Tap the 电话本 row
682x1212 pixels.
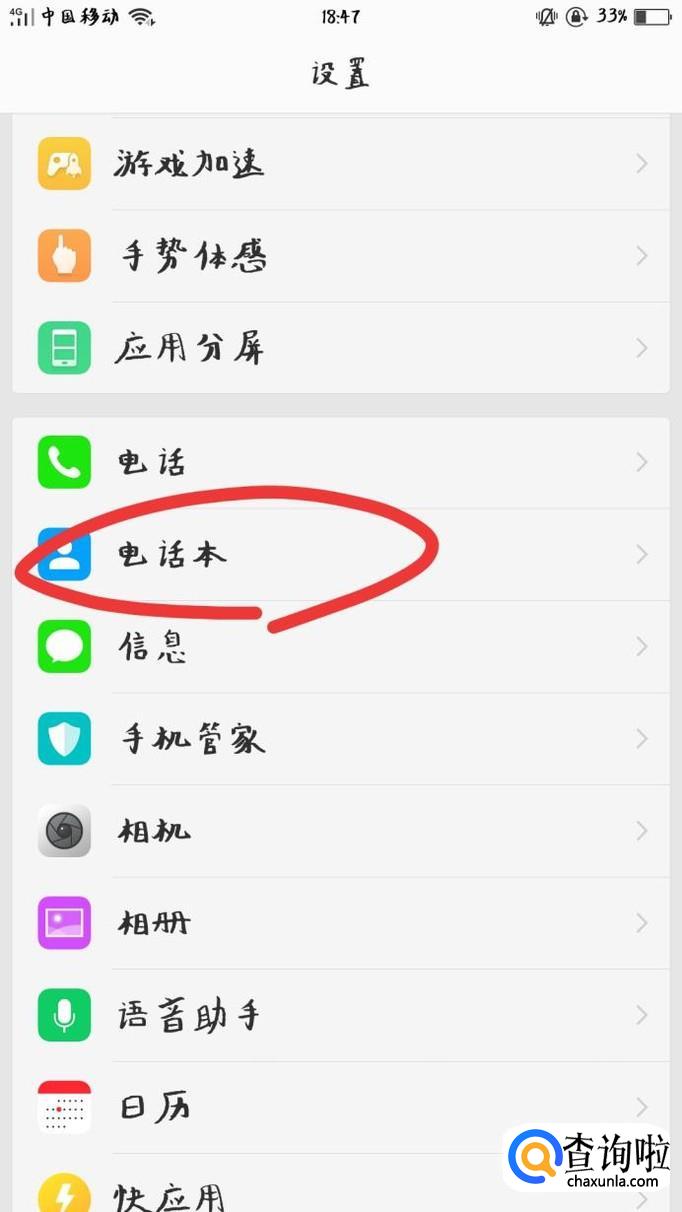[x=340, y=554]
